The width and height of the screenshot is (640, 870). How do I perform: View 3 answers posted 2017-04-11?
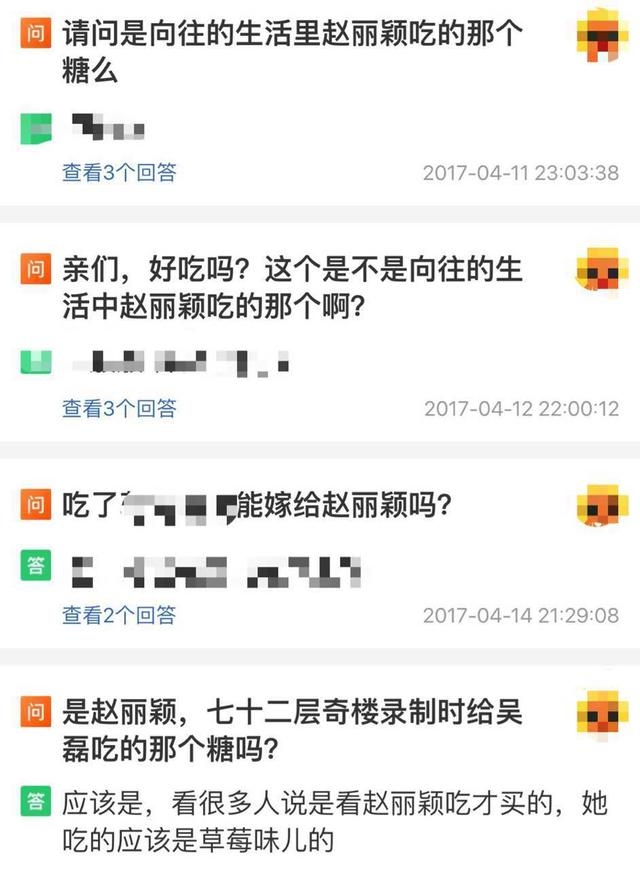coord(119,173)
